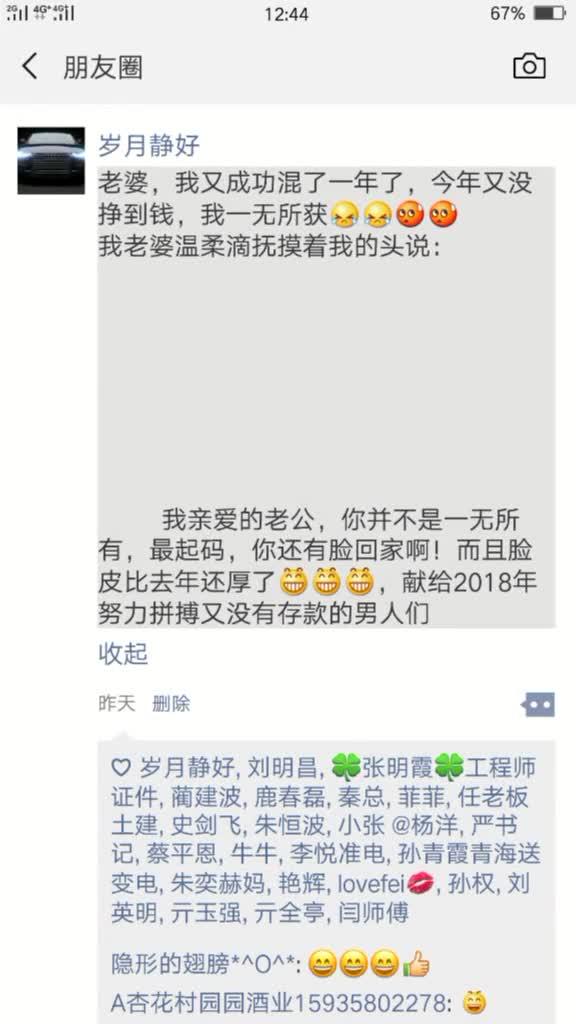Image resolution: width=576 pixels, height=1024 pixels.
Task: Delete this post via 删除
Action: click(171, 703)
